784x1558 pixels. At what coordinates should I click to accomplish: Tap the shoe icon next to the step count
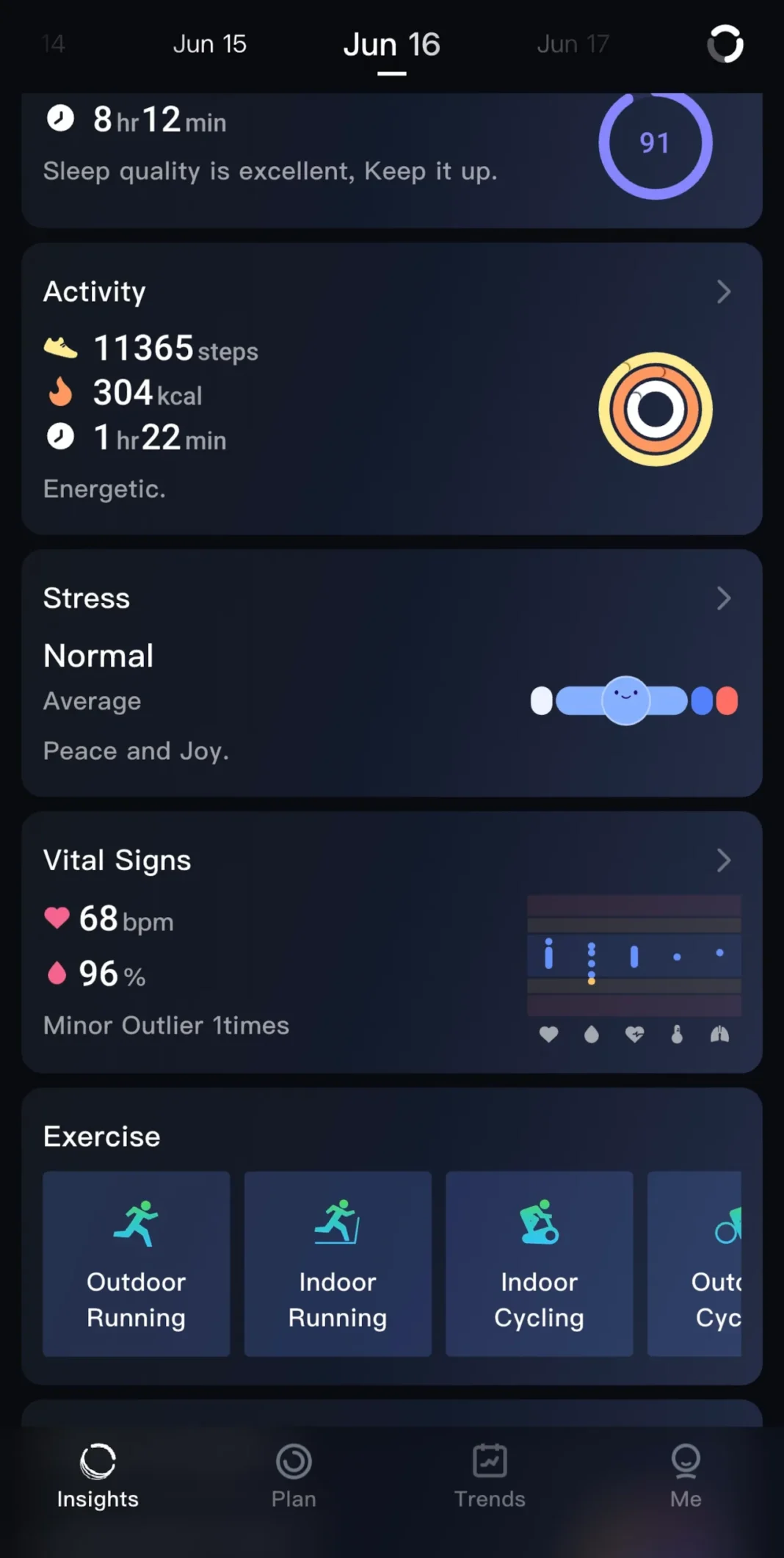click(61, 348)
